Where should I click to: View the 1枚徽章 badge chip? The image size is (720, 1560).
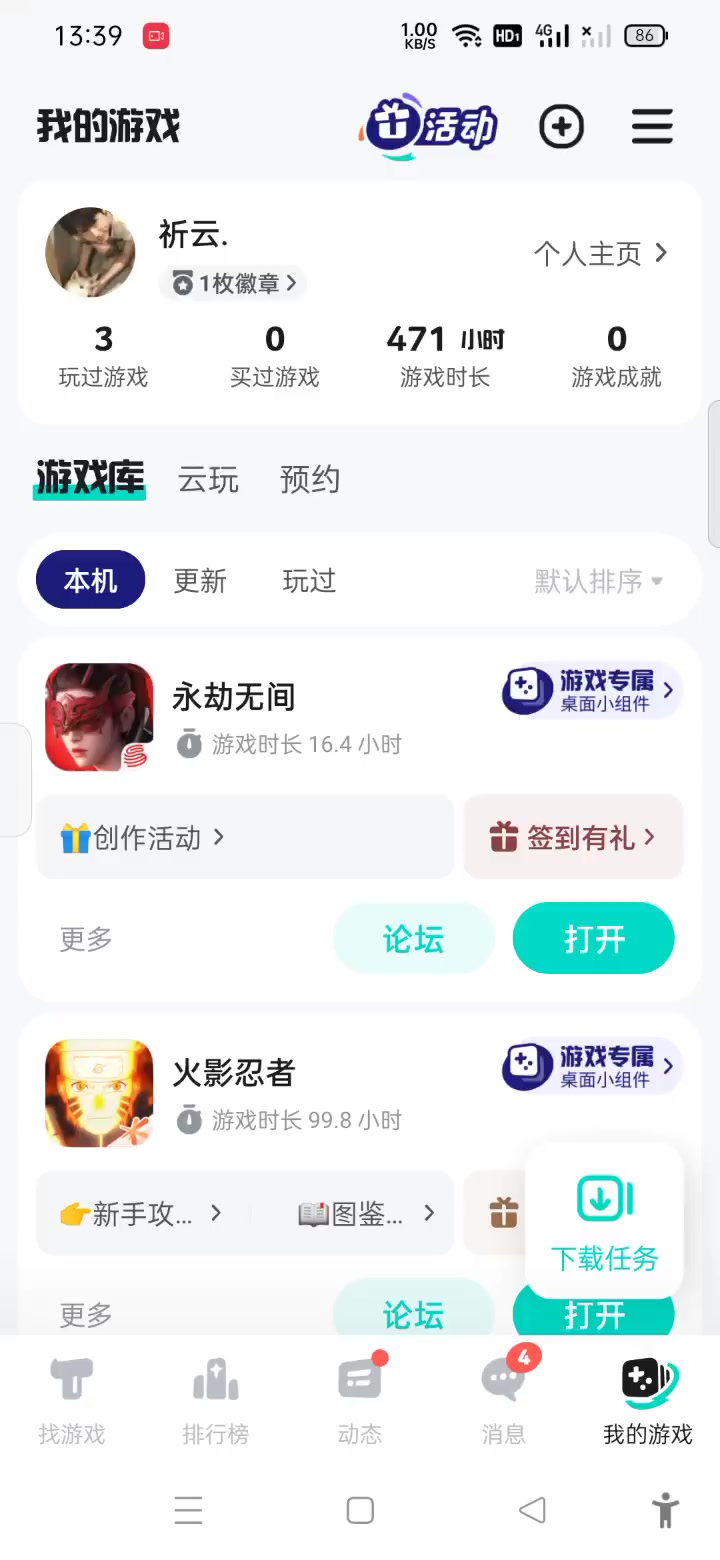[234, 284]
